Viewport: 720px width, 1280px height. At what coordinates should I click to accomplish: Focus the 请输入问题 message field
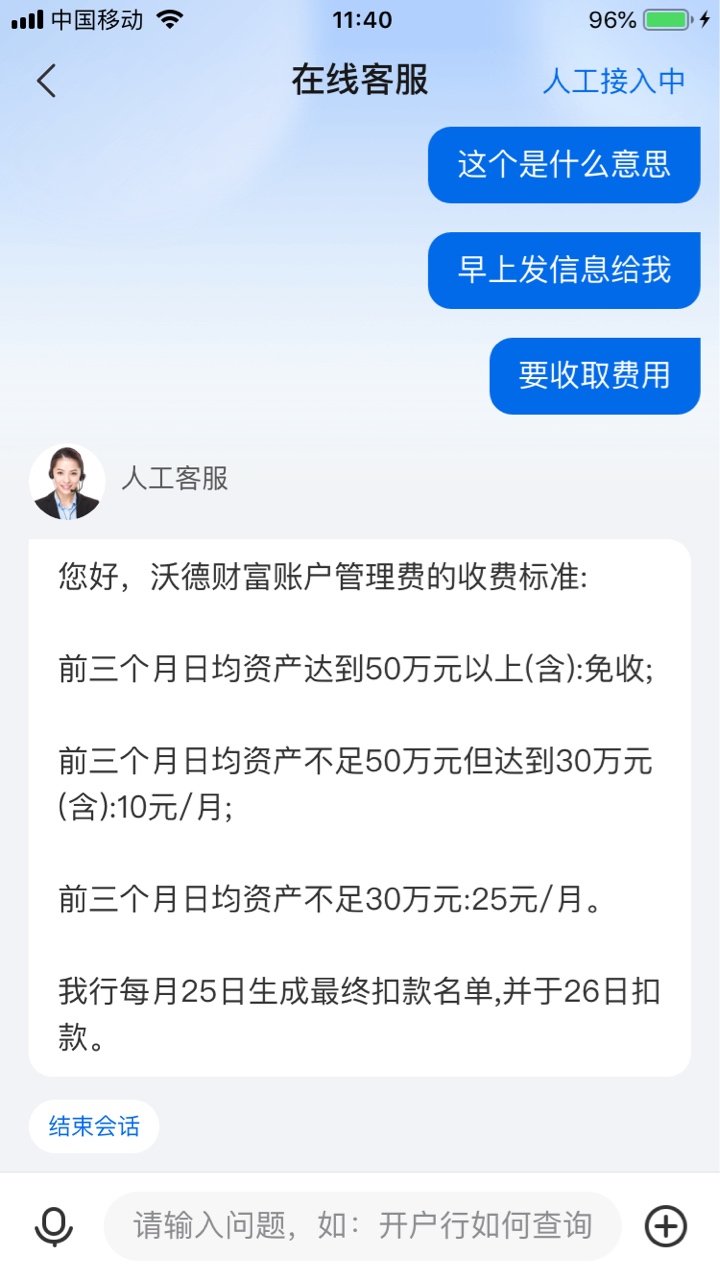[362, 1225]
